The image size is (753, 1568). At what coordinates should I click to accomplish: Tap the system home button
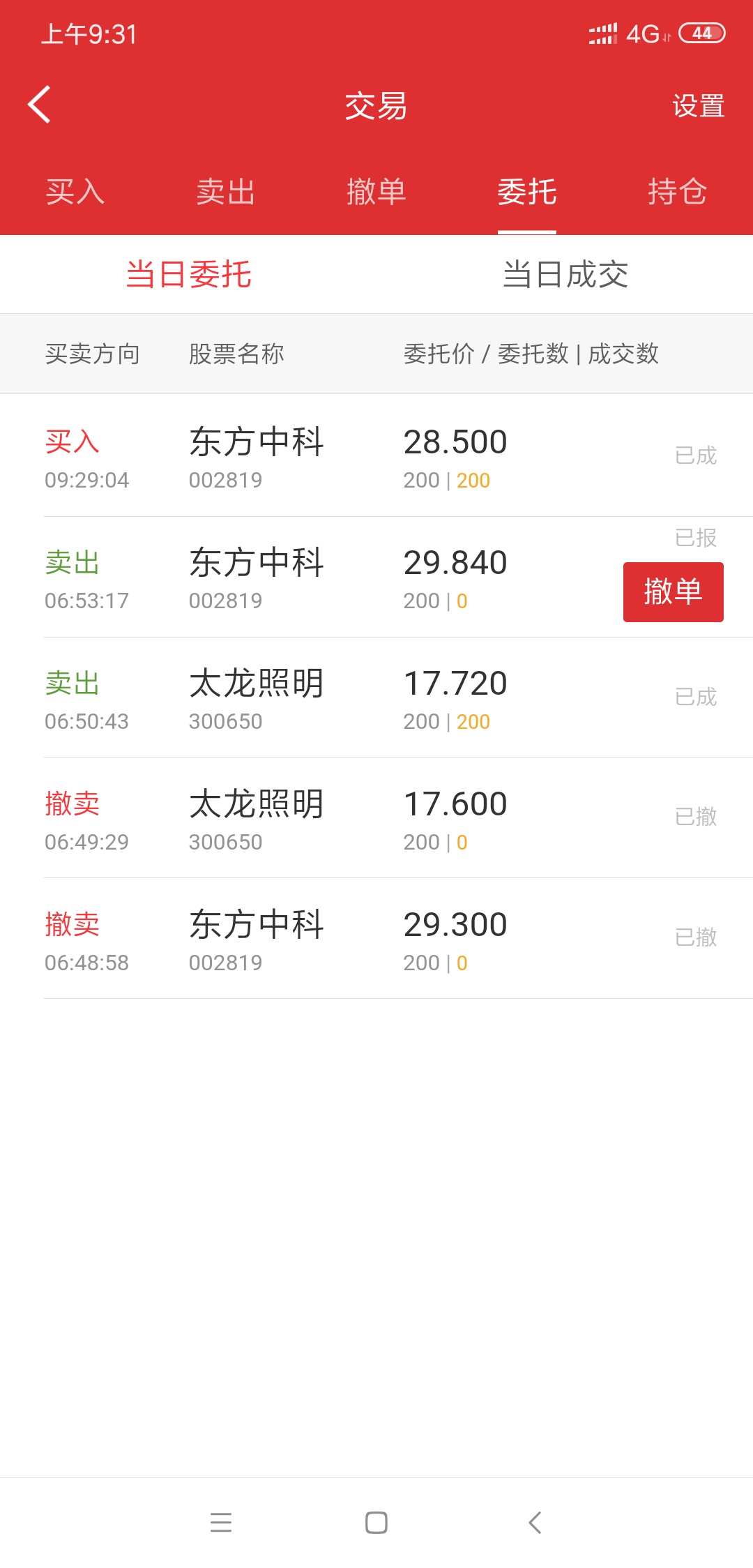coord(376,1522)
